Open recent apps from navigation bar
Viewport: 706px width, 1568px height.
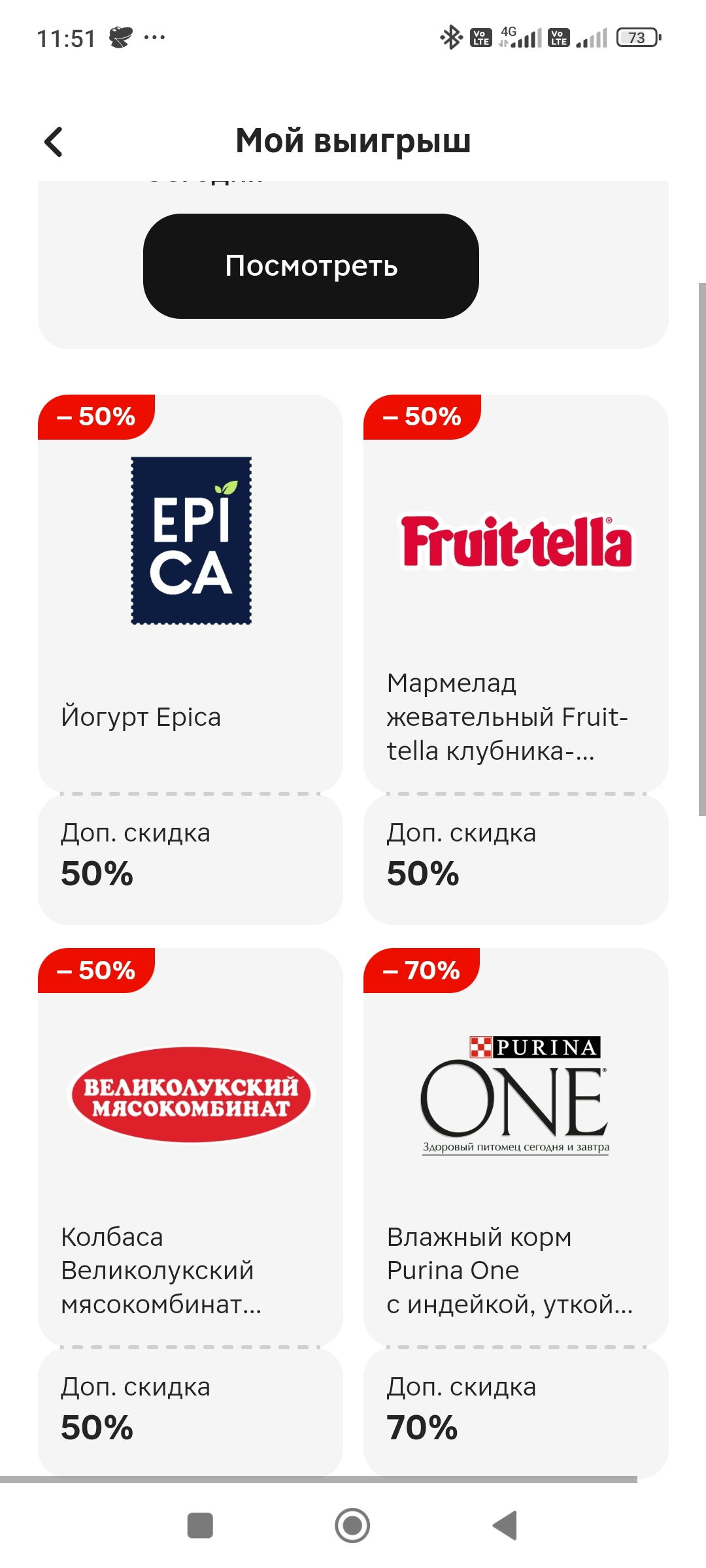(200, 1526)
